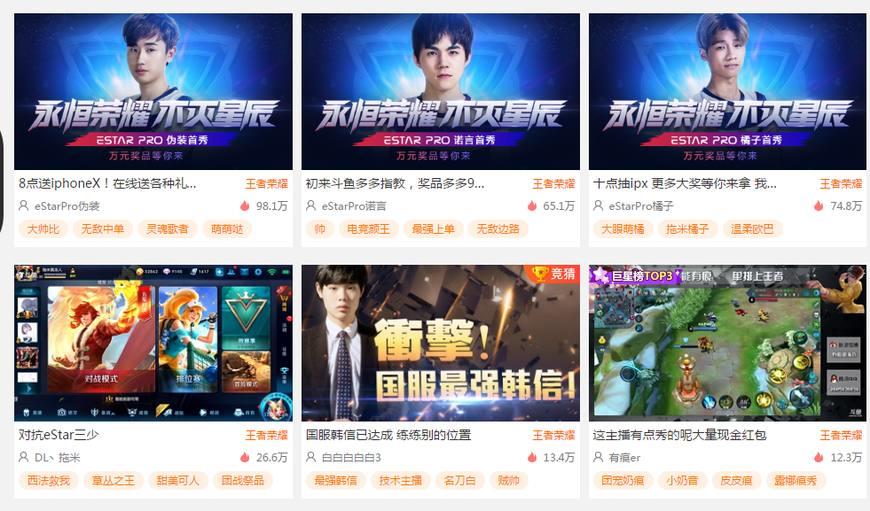Choose the 技术主播 tag
This screenshot has width=870, height=511.
(x=400, y=480)
